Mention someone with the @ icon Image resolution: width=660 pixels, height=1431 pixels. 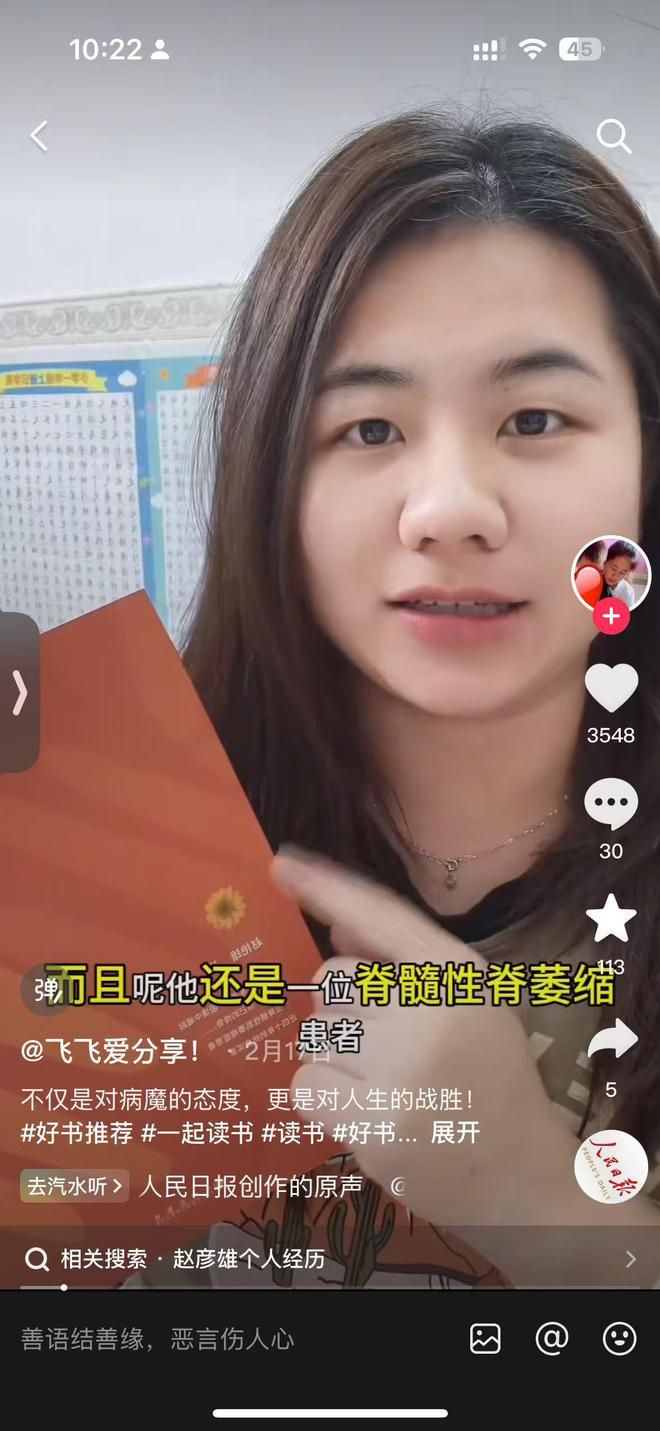point(552,1338)
